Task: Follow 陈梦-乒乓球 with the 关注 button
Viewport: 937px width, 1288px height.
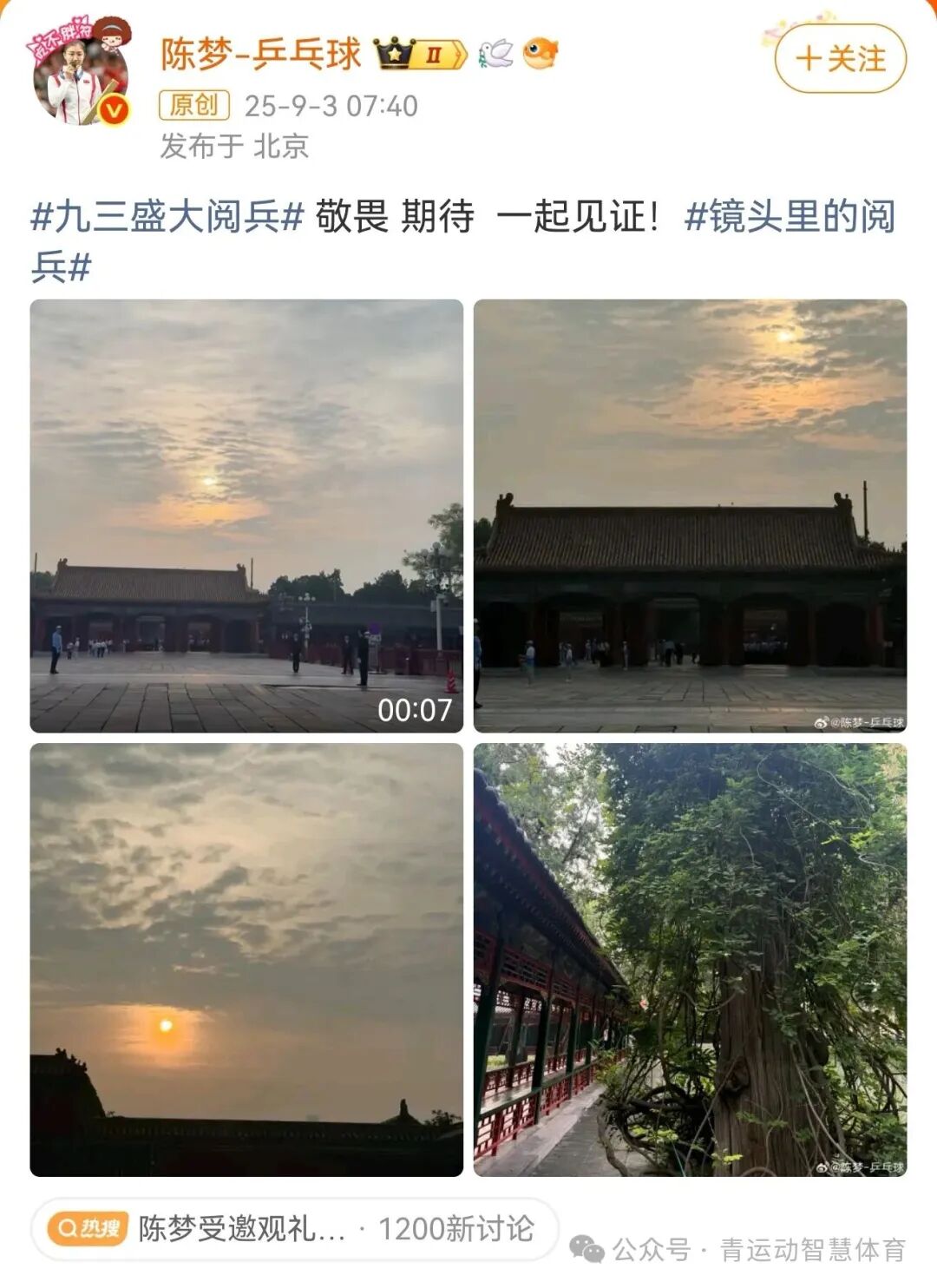Action: [x=840, y=59]
